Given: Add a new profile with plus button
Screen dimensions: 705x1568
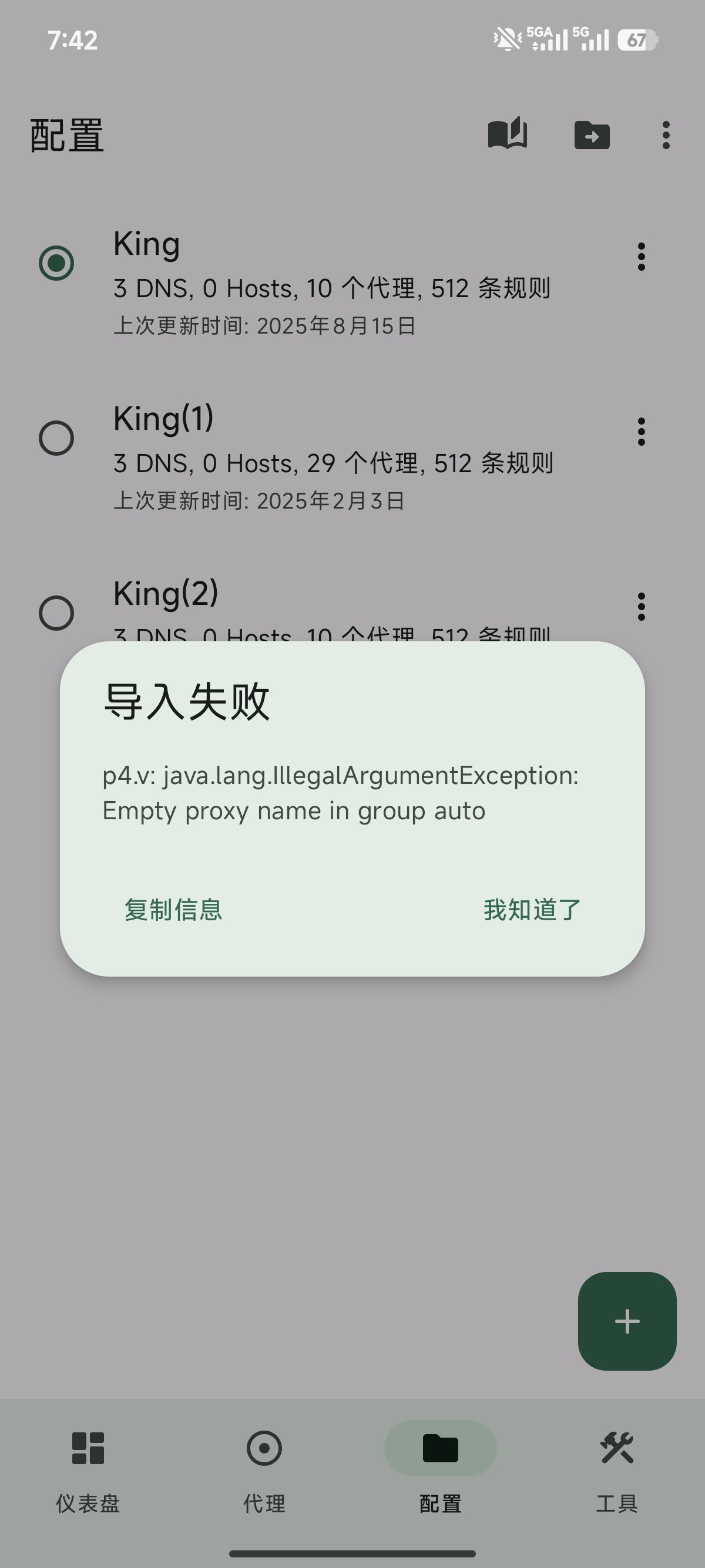Looking at the screenshot, I should coord(627,1321).
